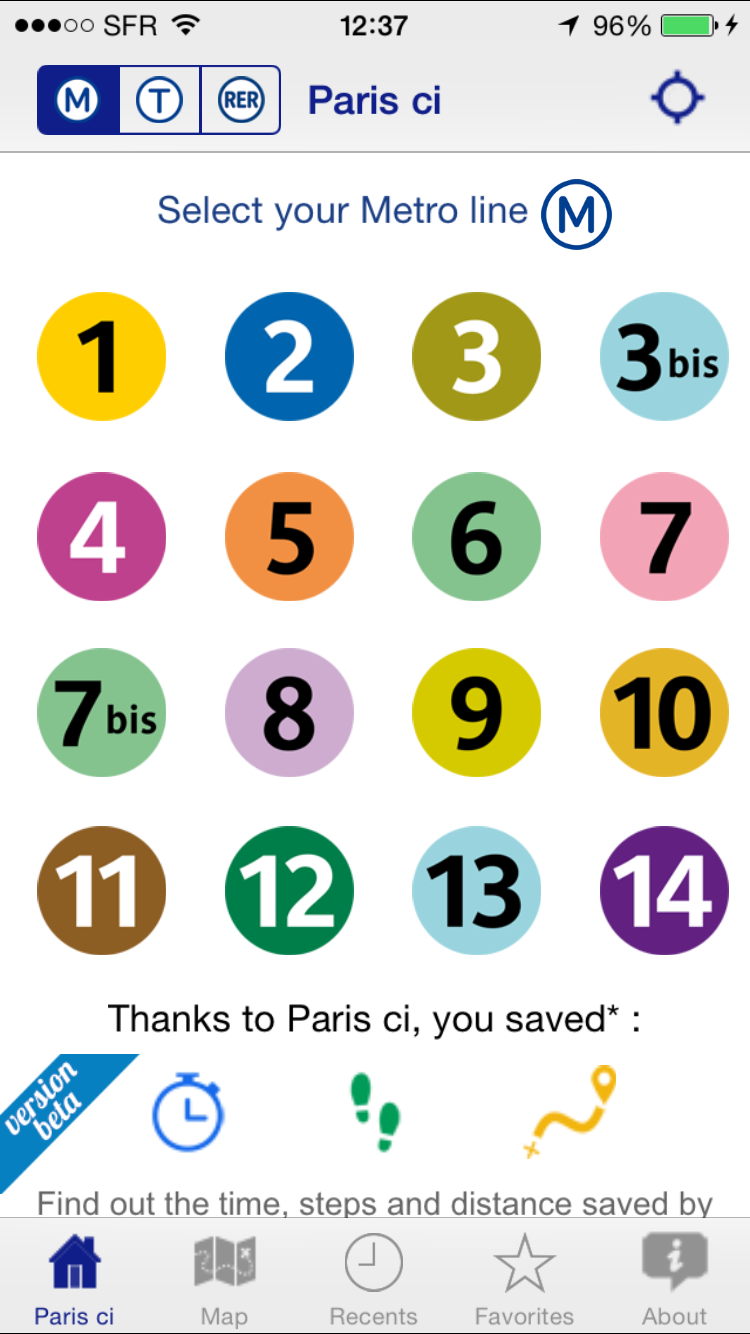Click the green footsteps icon
Viewport: 750px width, 1334px height.
(375, 1110)
